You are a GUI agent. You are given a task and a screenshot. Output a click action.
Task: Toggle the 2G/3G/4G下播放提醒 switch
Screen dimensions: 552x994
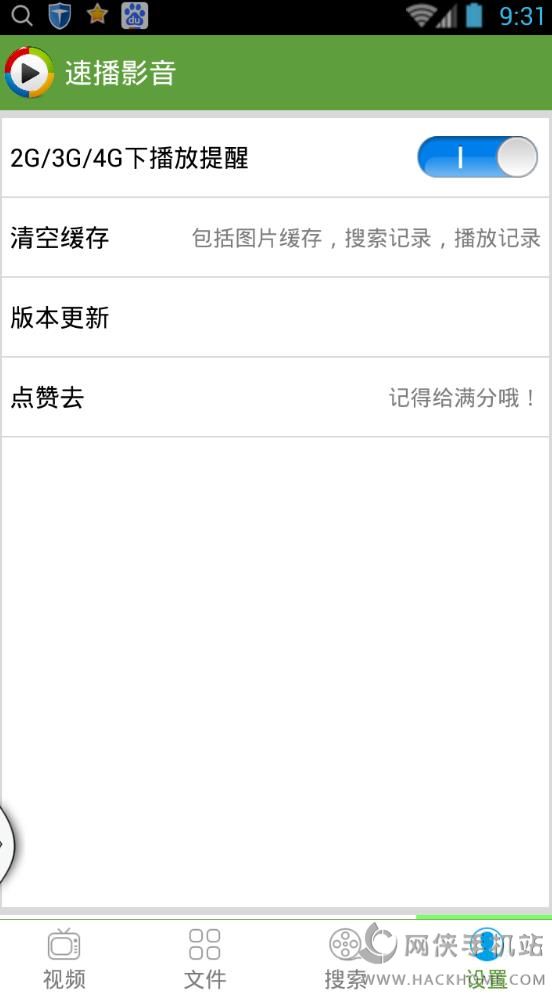[477, 157]
